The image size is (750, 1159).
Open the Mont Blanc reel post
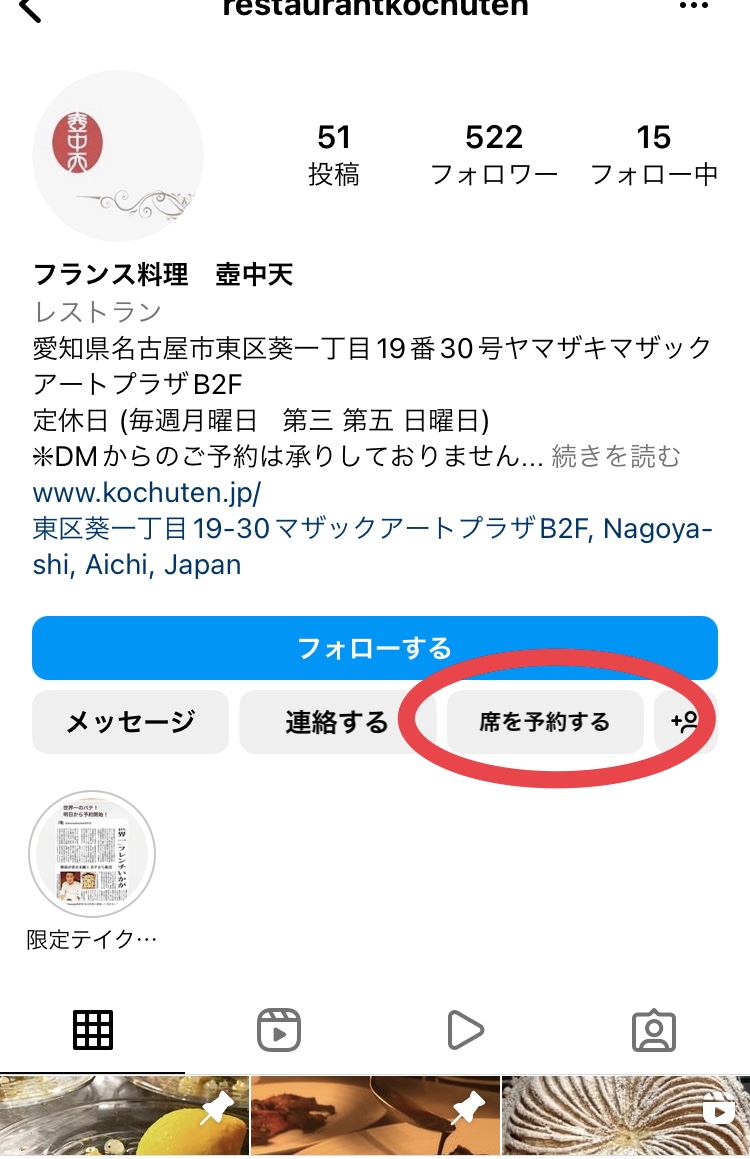[x=626, y=1118]
